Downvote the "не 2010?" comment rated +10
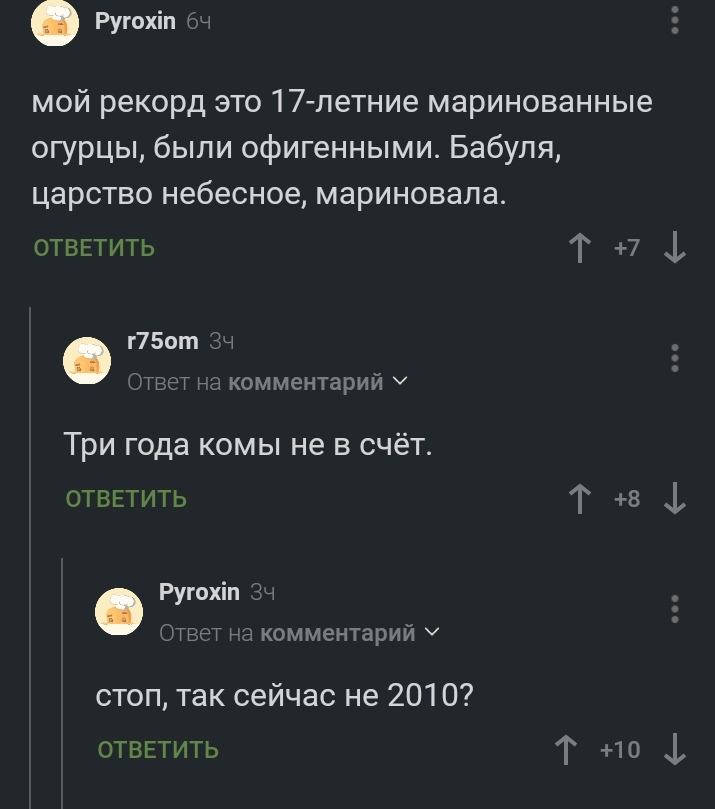This screenshot has width=715, height=809. click(x=675, y=749)
